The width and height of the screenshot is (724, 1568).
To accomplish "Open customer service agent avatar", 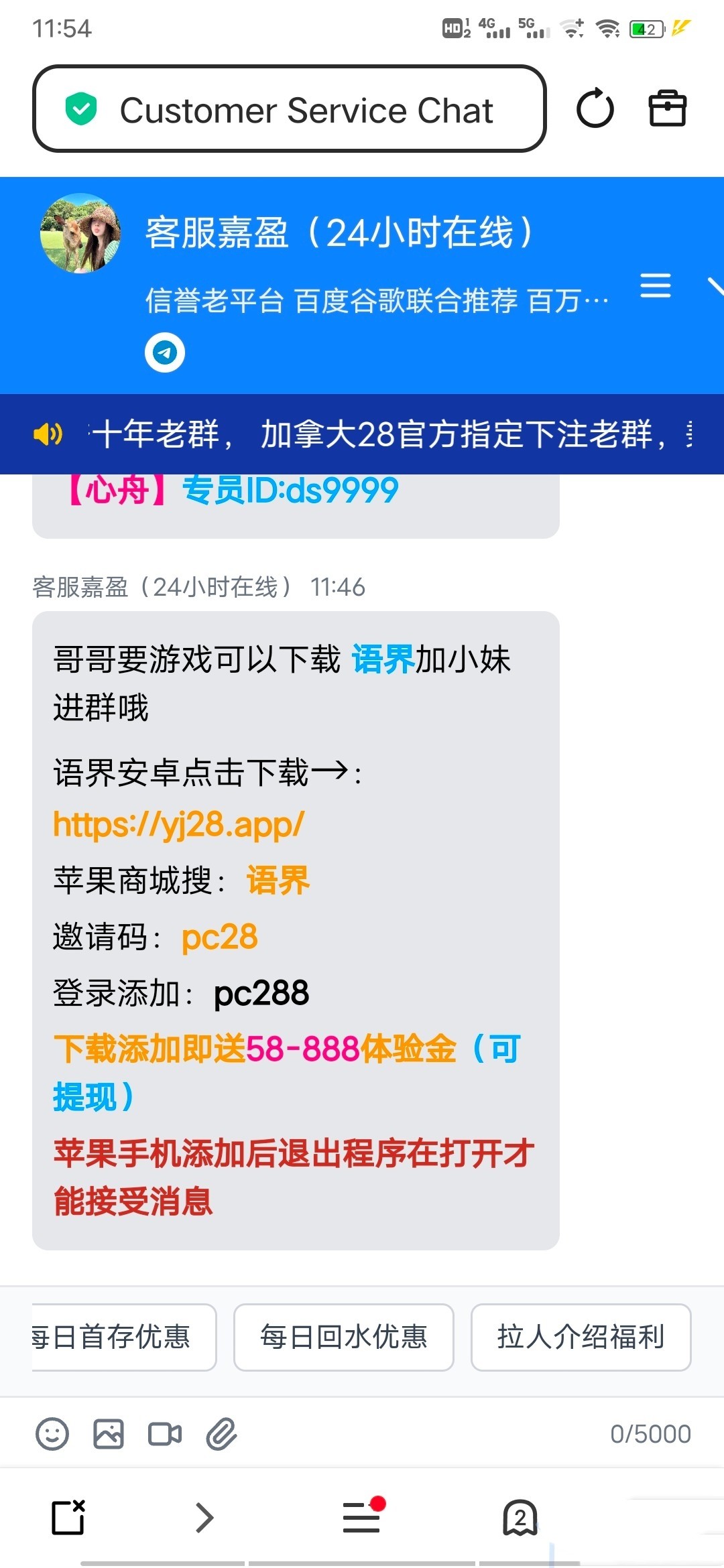I will [80, 233].
